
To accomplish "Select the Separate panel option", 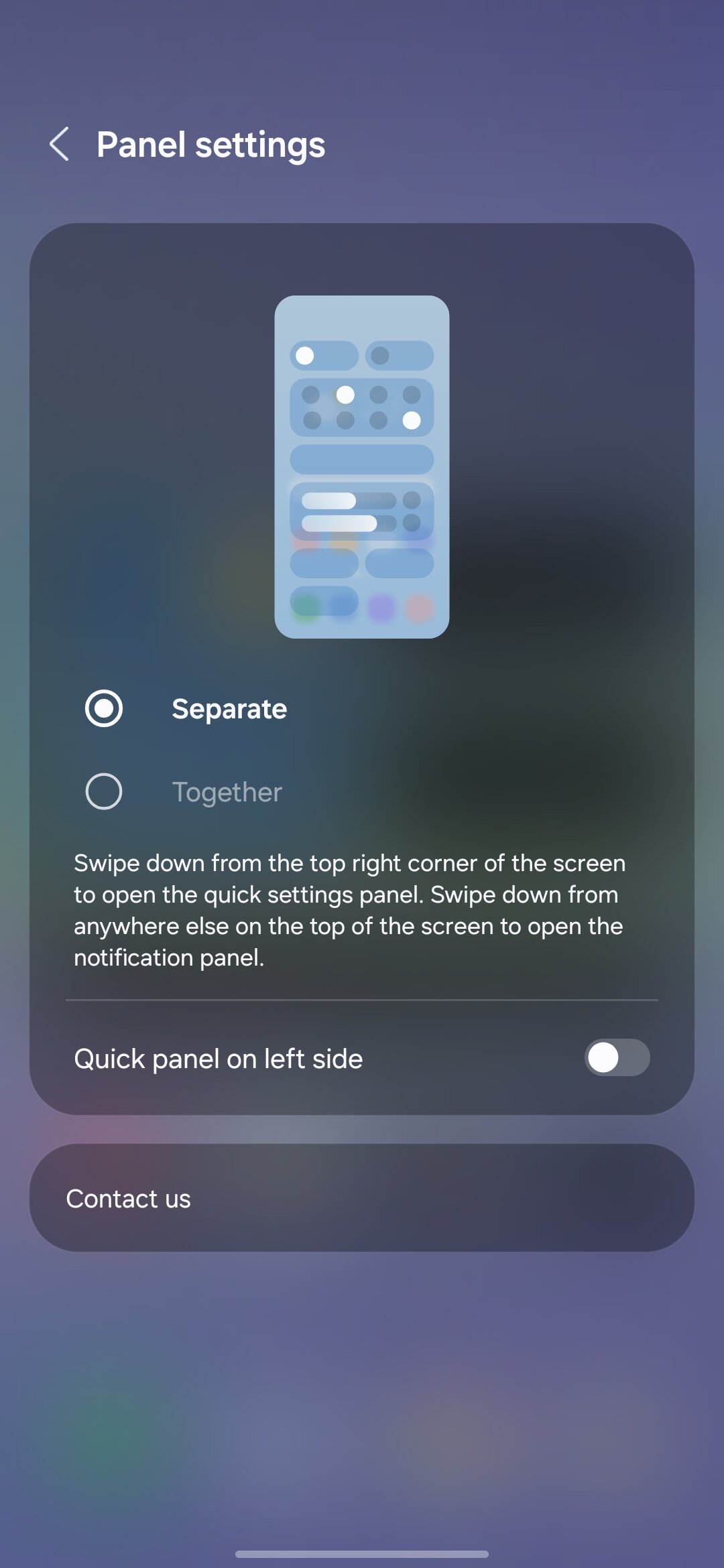I will 105,708.
